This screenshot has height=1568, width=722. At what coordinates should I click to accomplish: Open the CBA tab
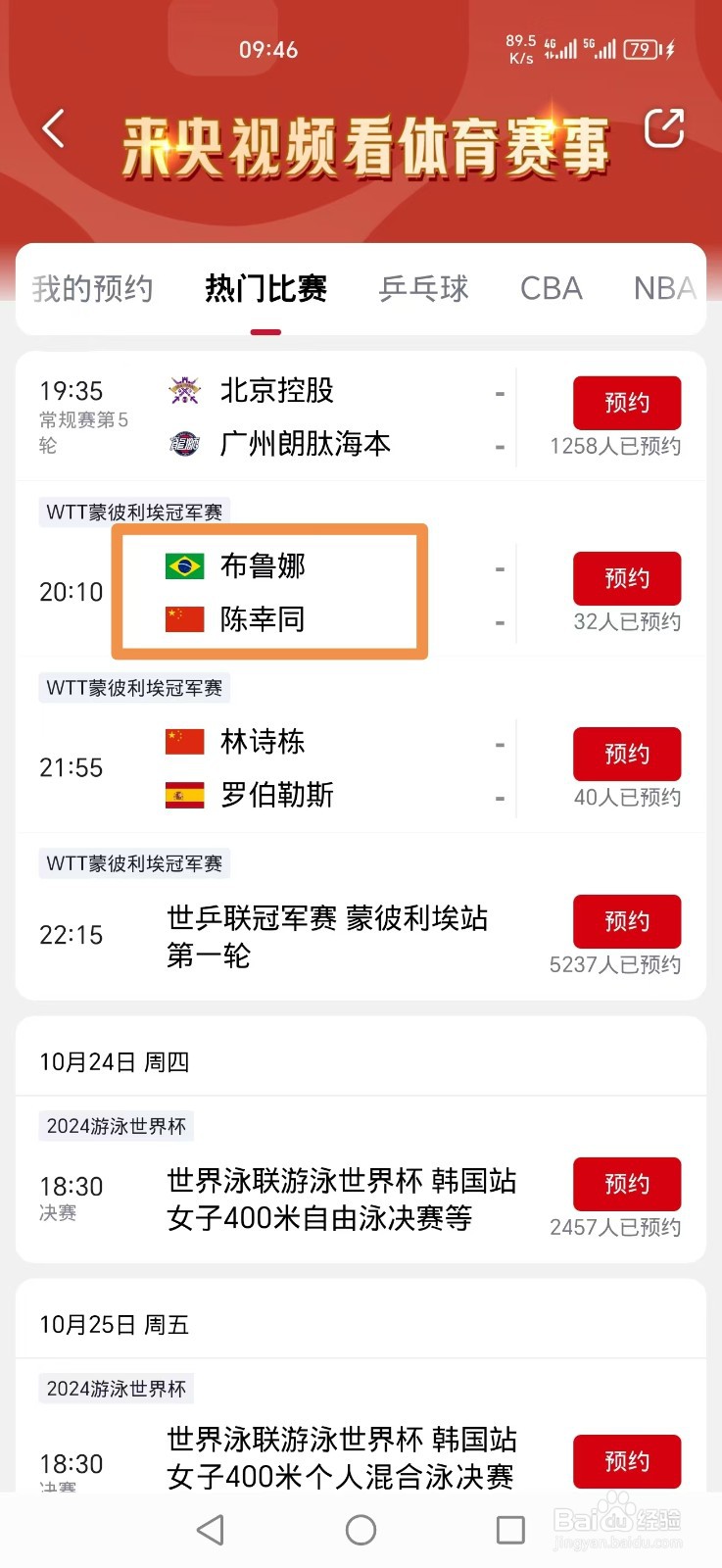552,289
